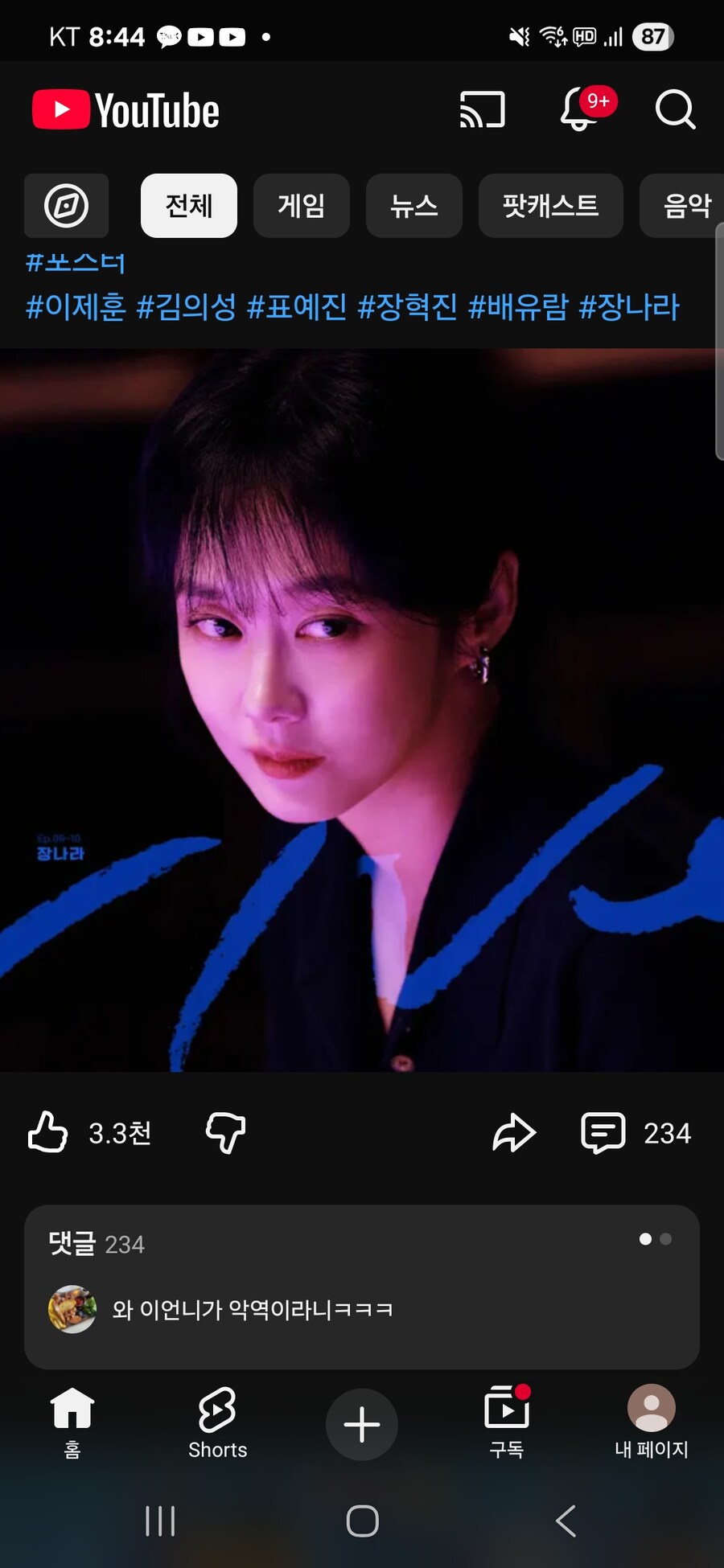Open the post image of 장나라
724x1568 pixels.
tap(362, 709)
